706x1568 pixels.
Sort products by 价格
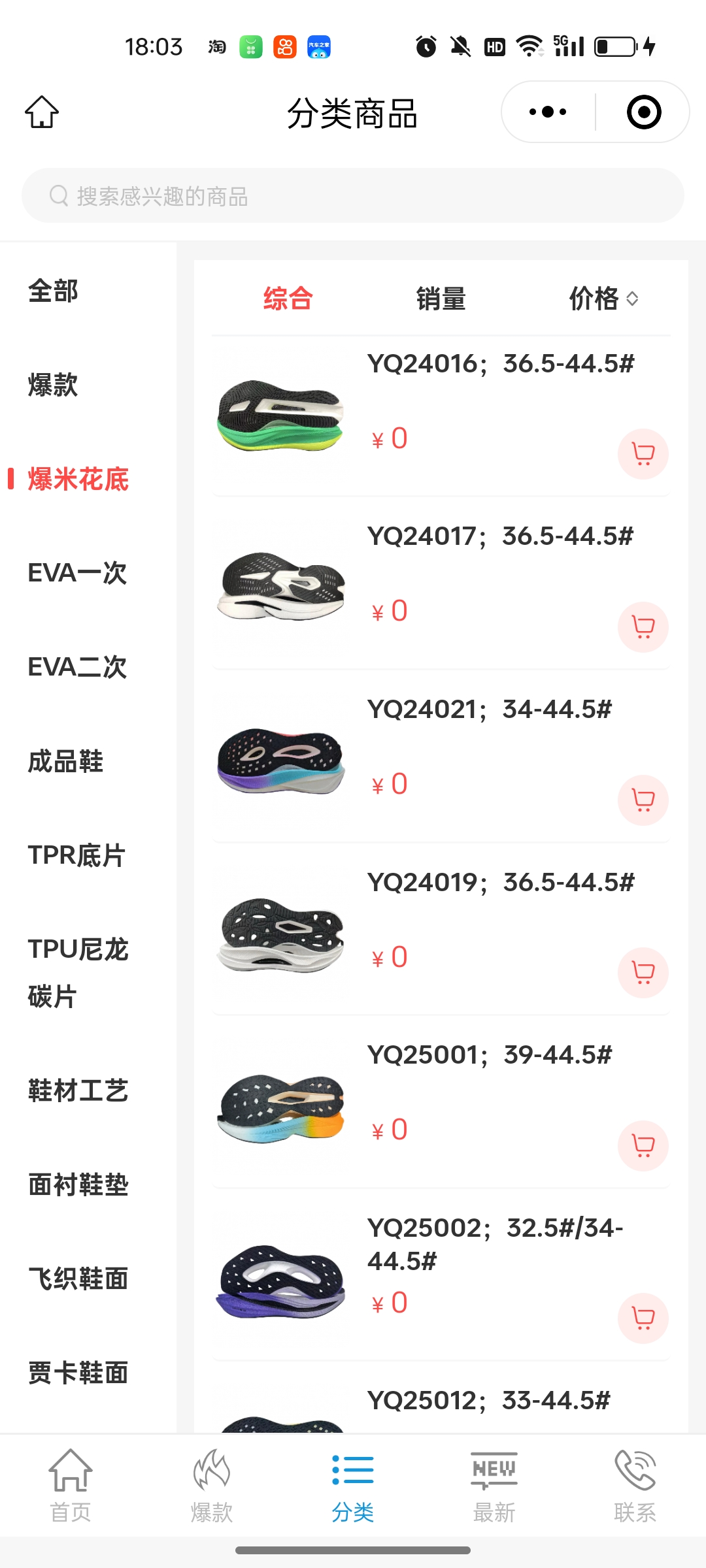603,299
